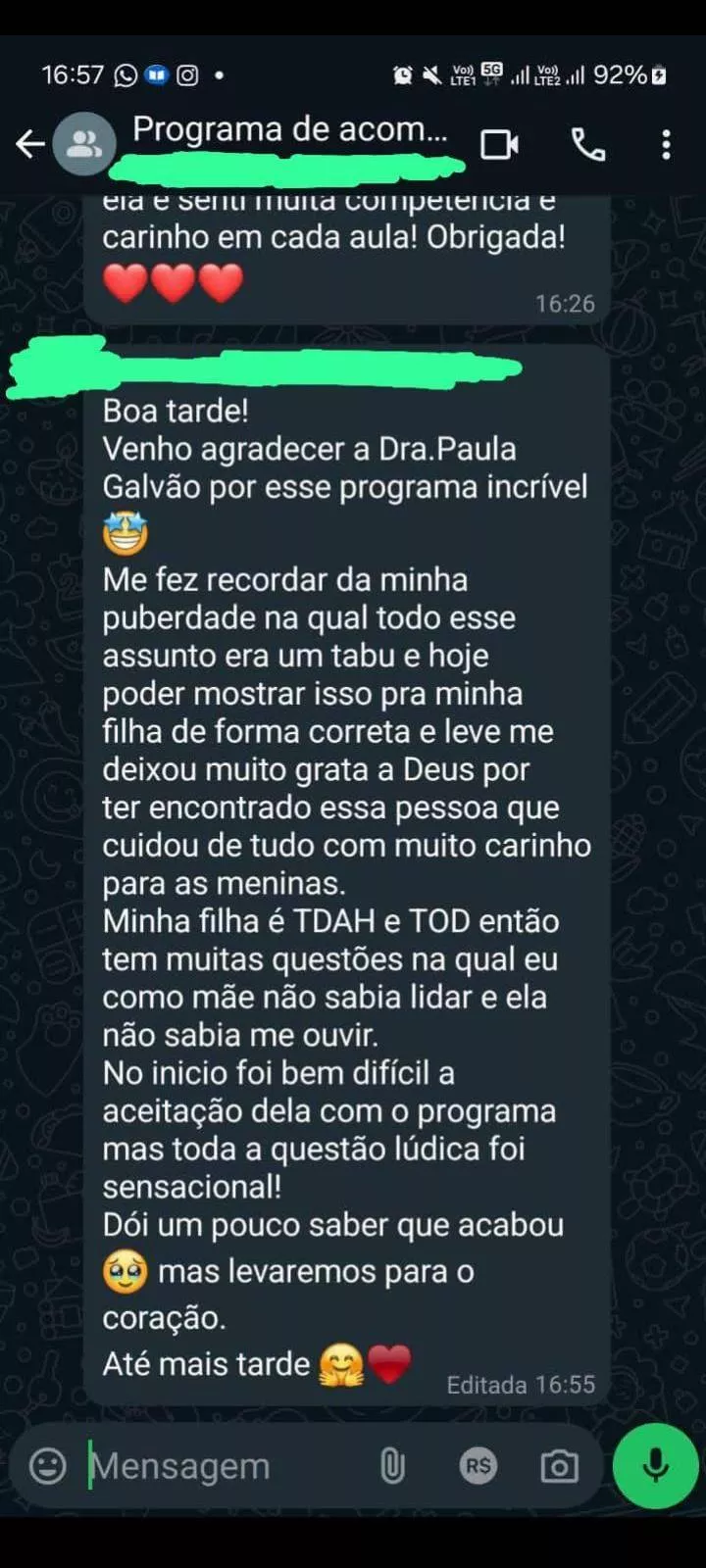Open the overflow menu
This screenshot has width=706, height=1568.
pyautogui.click(x=666, y=145)
